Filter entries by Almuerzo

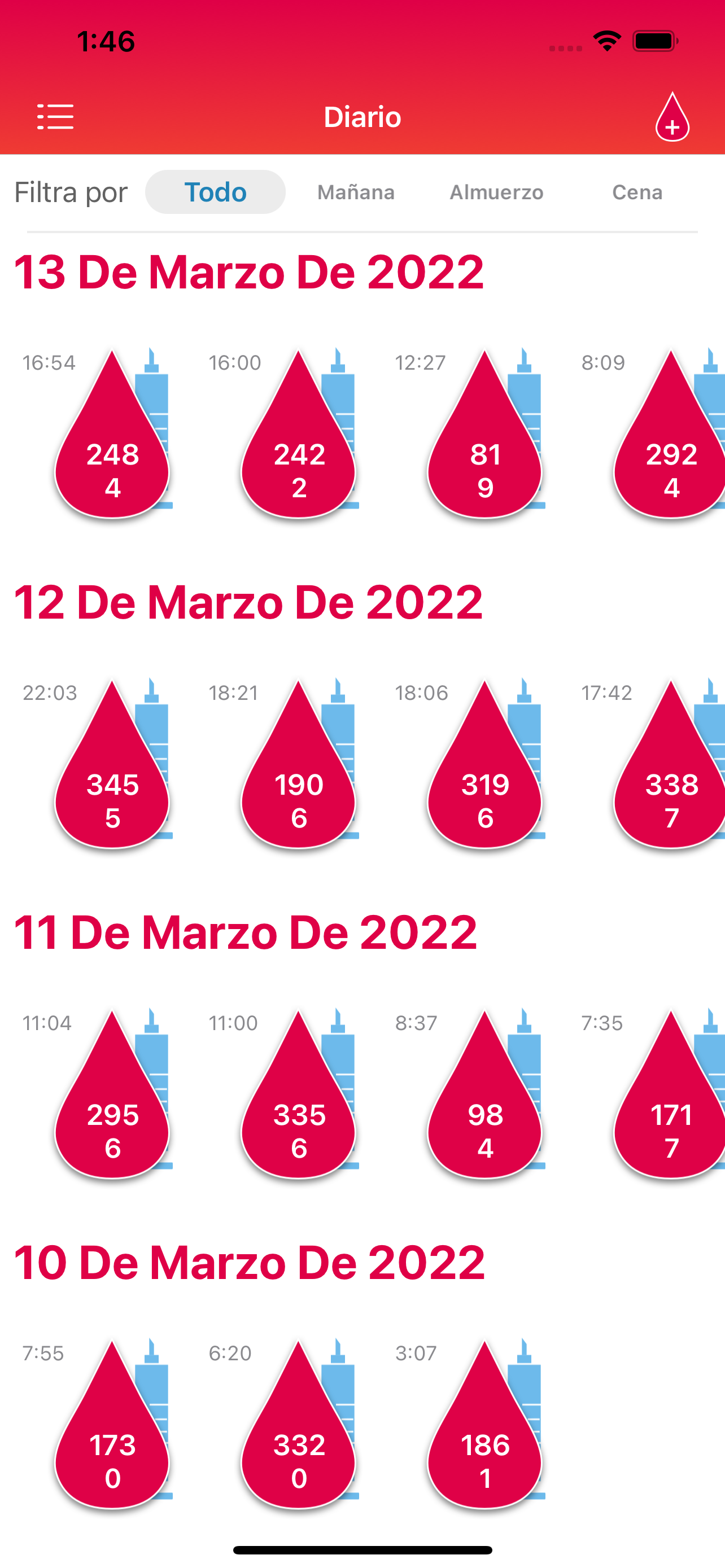(x=496, y=192)
